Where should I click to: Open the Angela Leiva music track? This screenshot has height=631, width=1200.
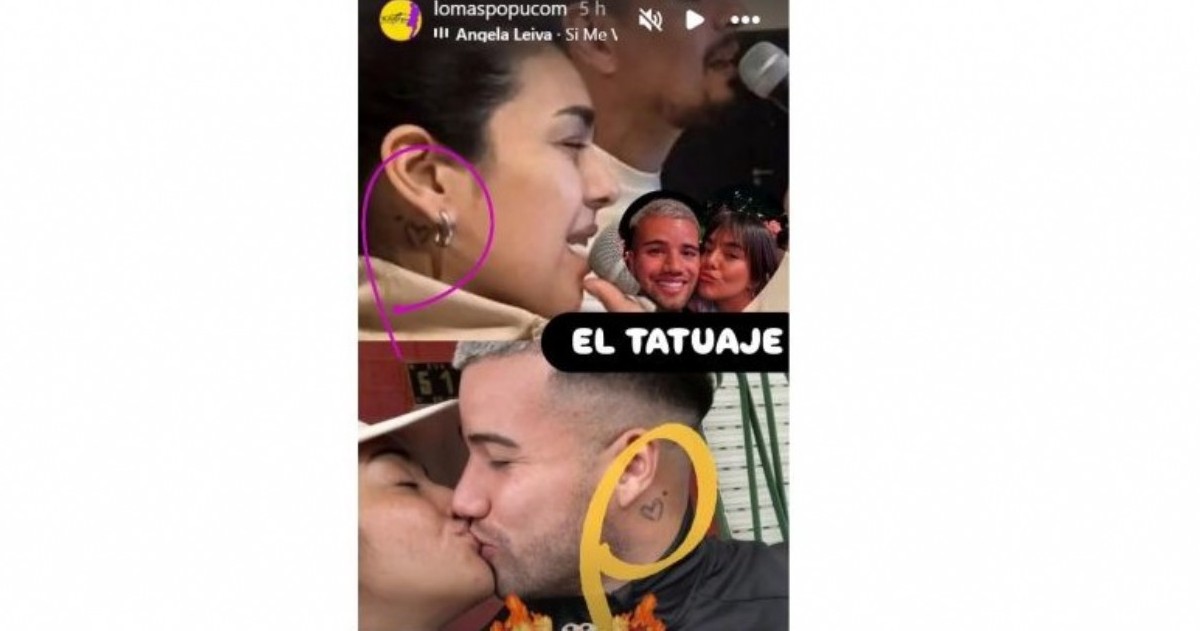tap(528, 34)
